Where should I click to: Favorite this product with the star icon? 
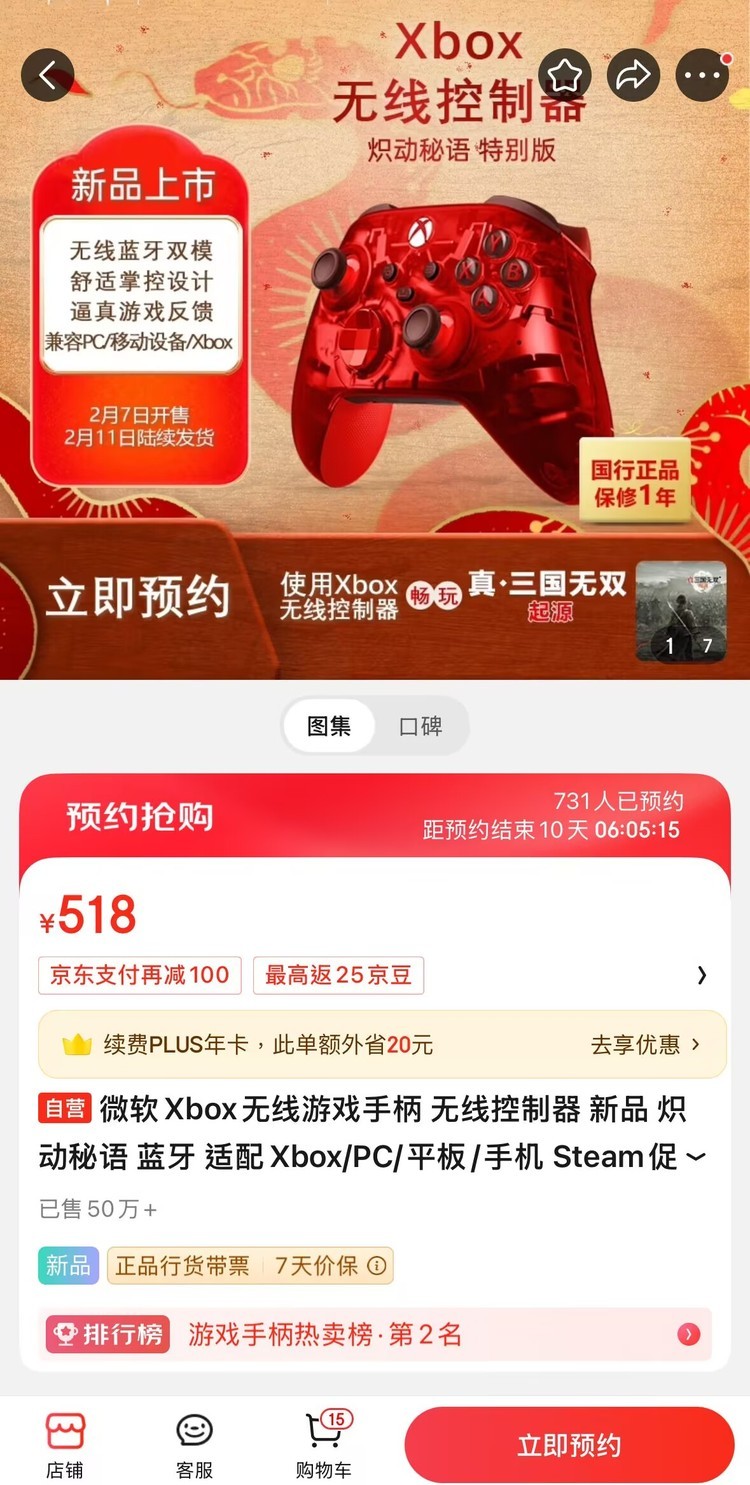click(x=565, y=75)
